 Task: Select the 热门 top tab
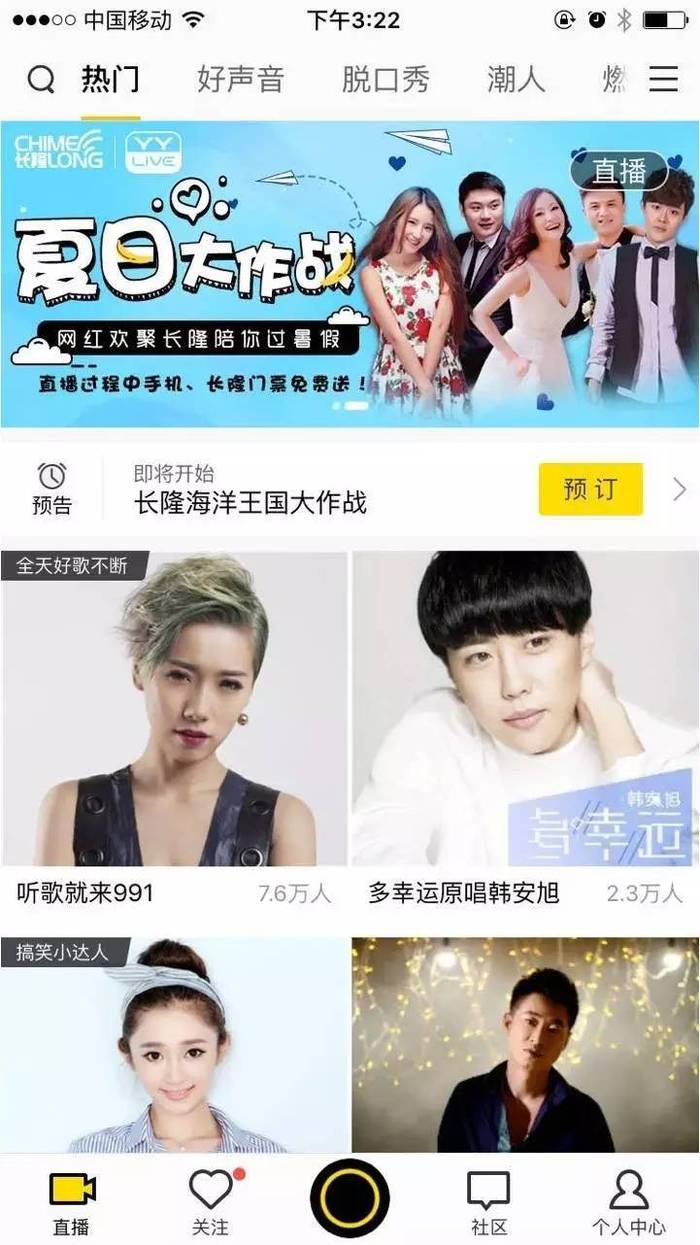(110, 80)
